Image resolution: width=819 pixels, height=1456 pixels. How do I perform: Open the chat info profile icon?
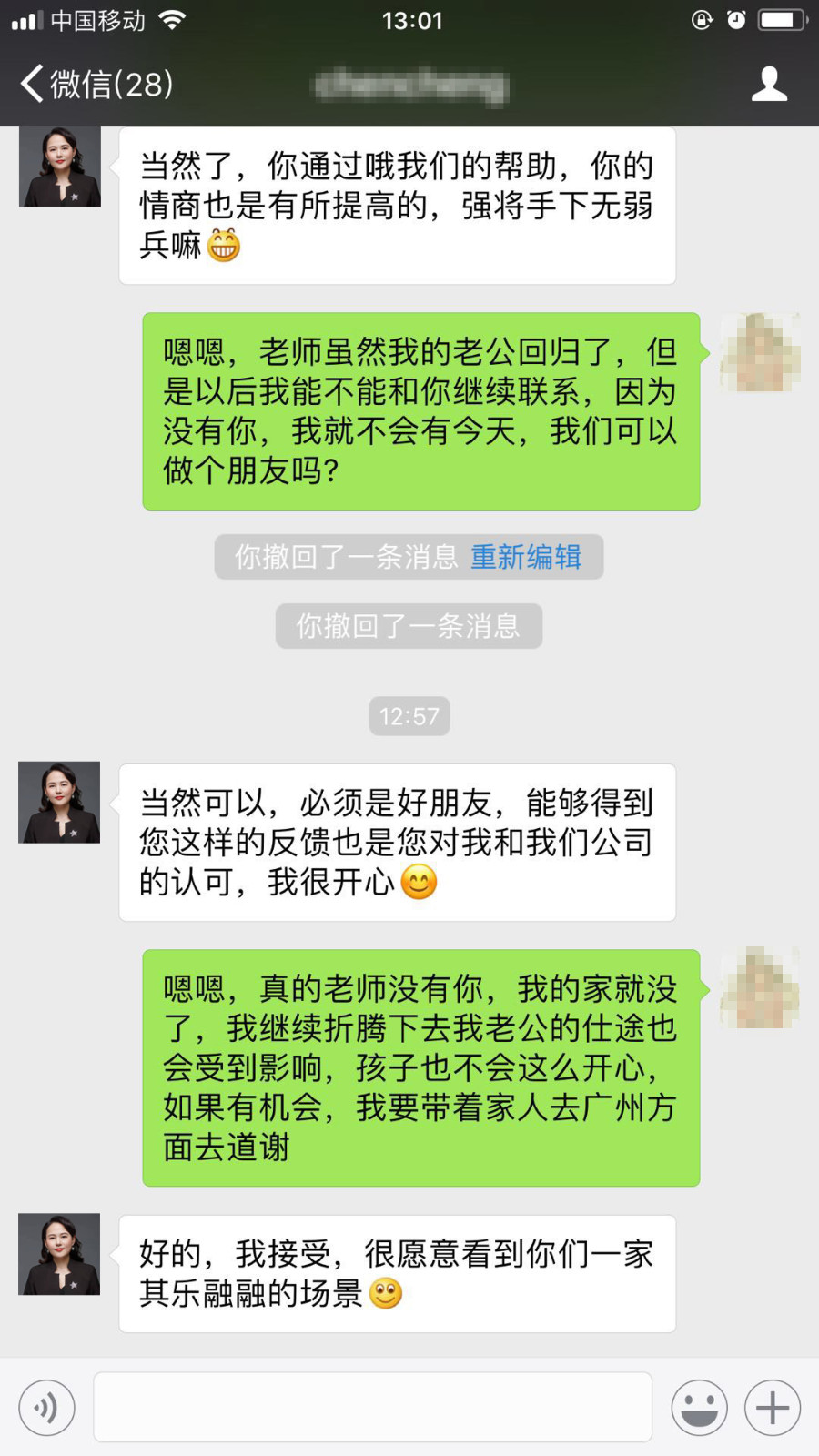(x=769, y=84)
